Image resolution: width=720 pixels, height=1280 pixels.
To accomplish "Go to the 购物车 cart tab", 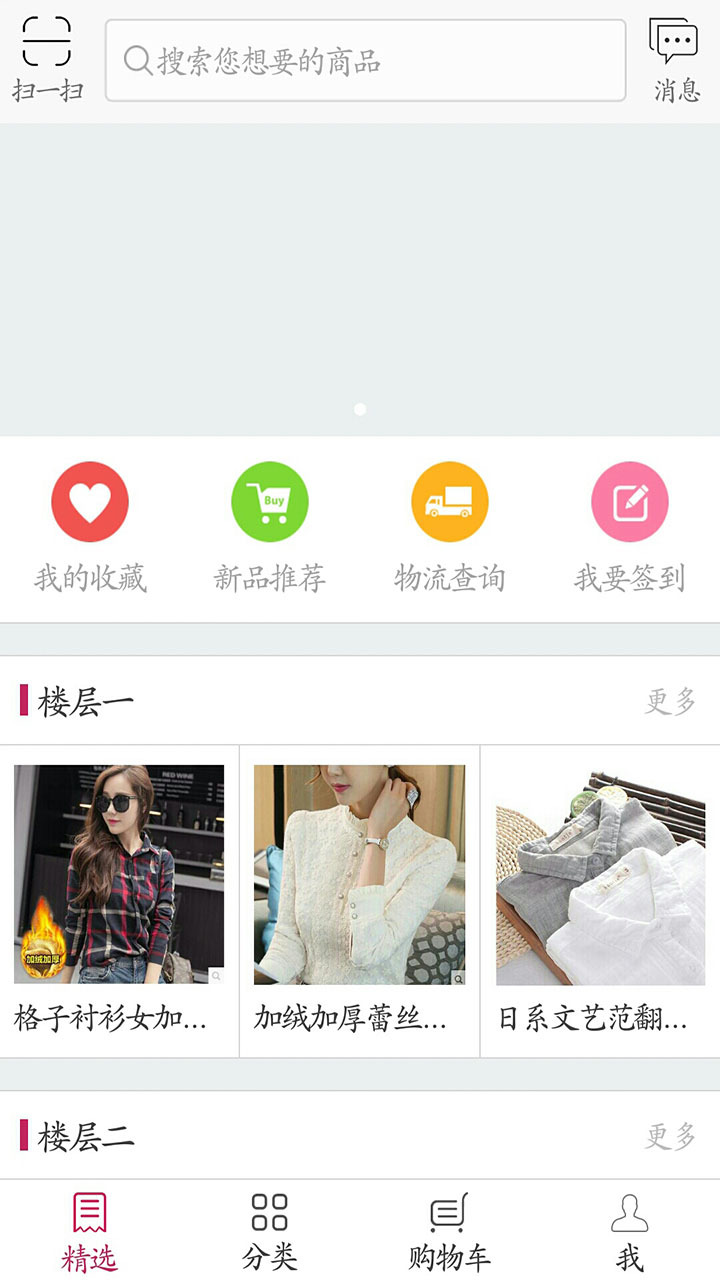I will pos(450,1230).
